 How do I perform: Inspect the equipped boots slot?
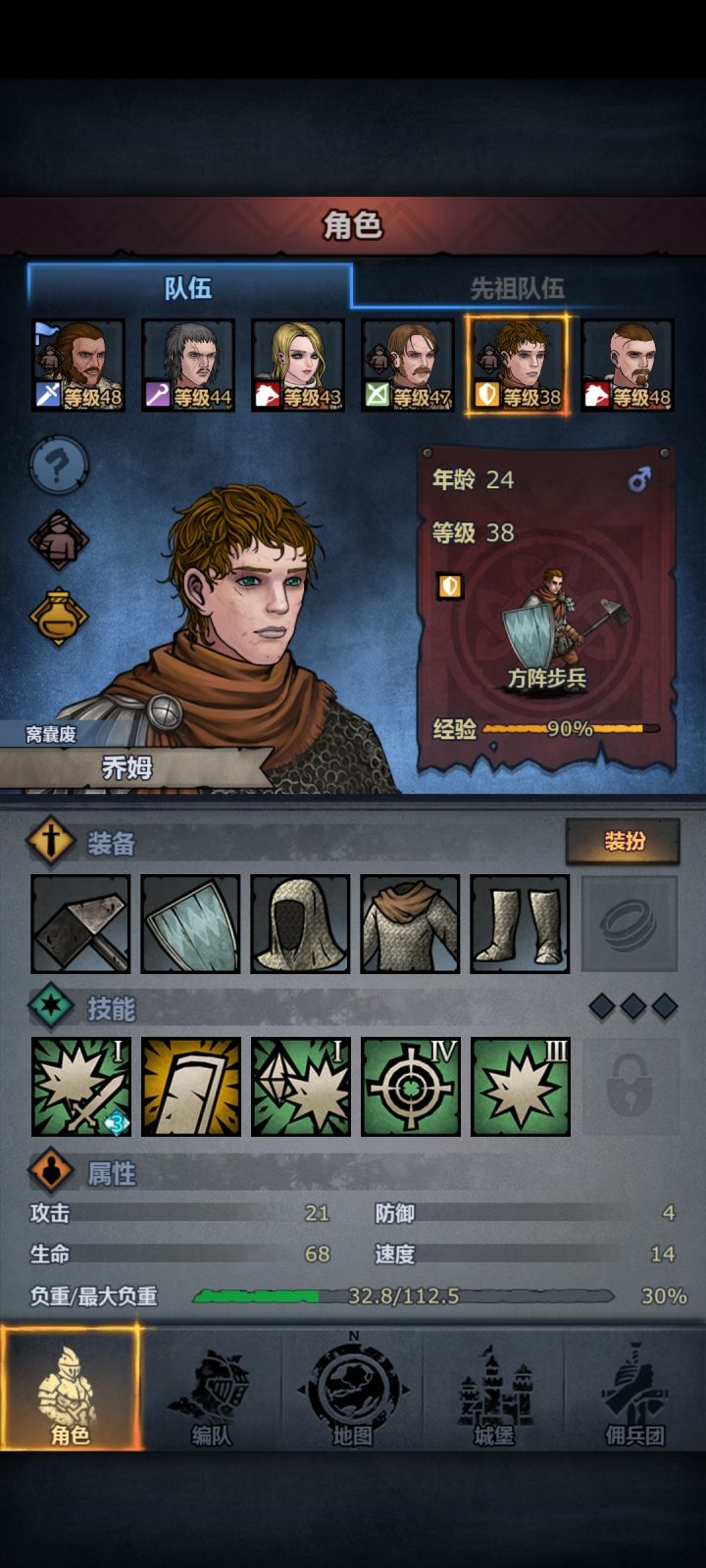pos(520,924)
